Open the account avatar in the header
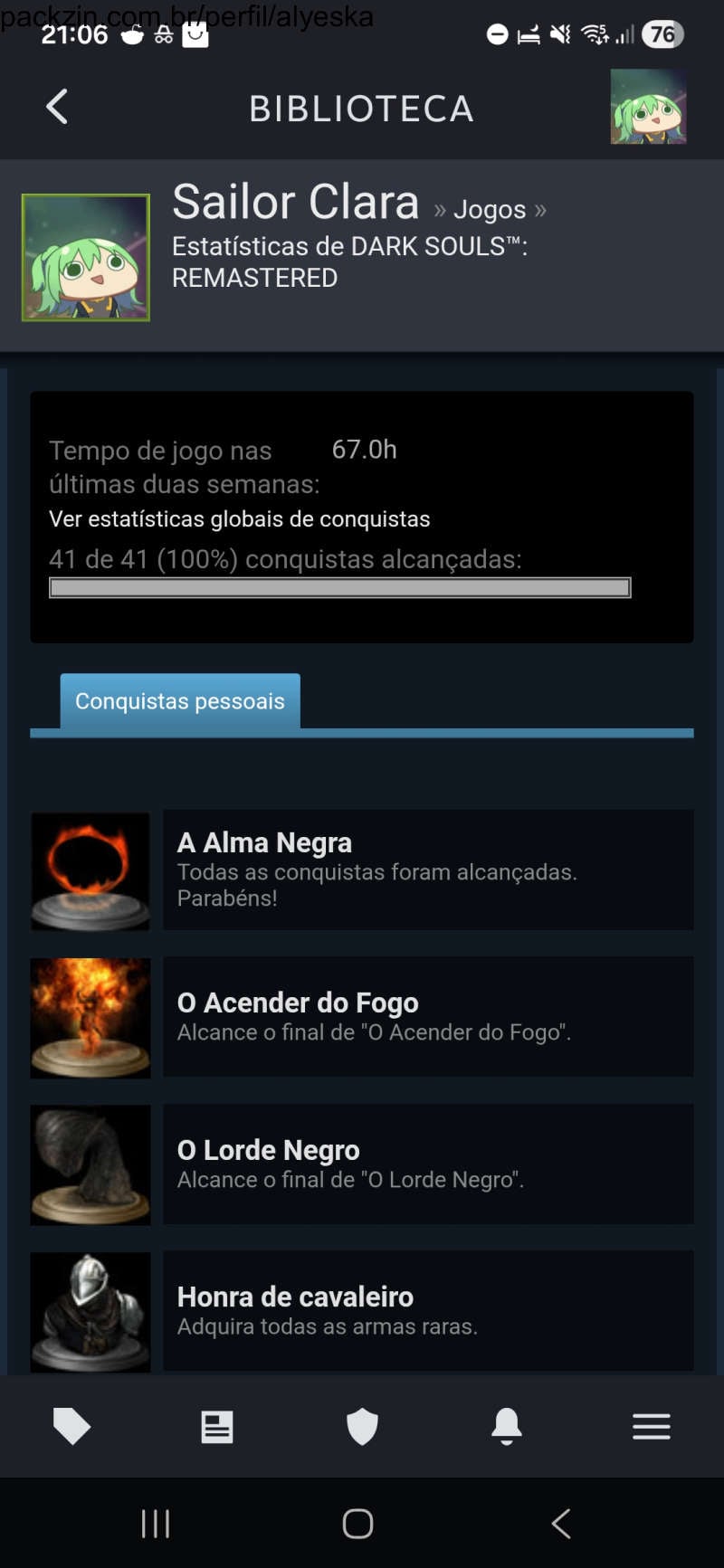The width and height of the screenshot is (724, 1568). [x=648, y=107]
